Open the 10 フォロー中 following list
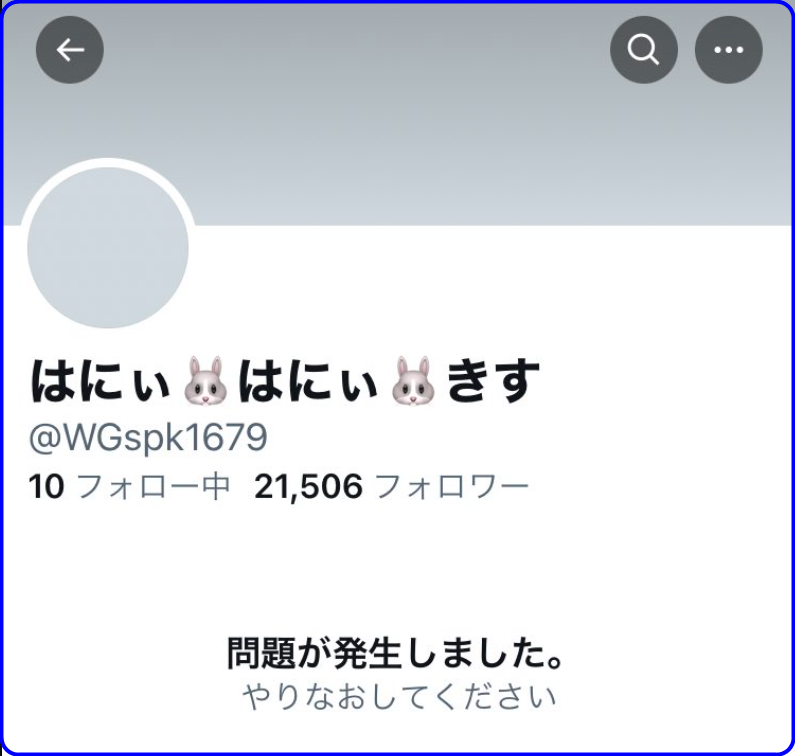The width and height of the screenshot is (795, 756). (130, 487)
